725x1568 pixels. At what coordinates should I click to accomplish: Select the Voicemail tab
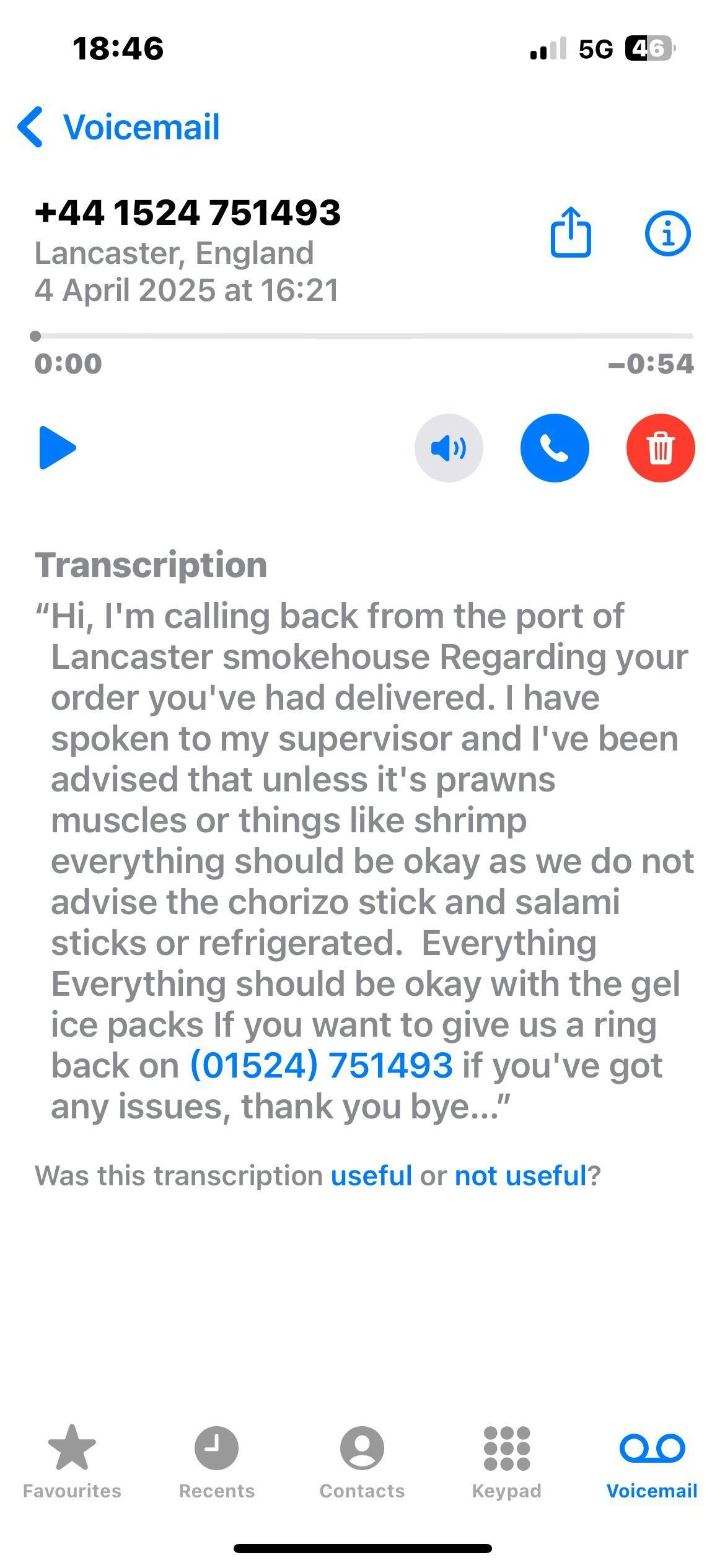pos(652,1461)
